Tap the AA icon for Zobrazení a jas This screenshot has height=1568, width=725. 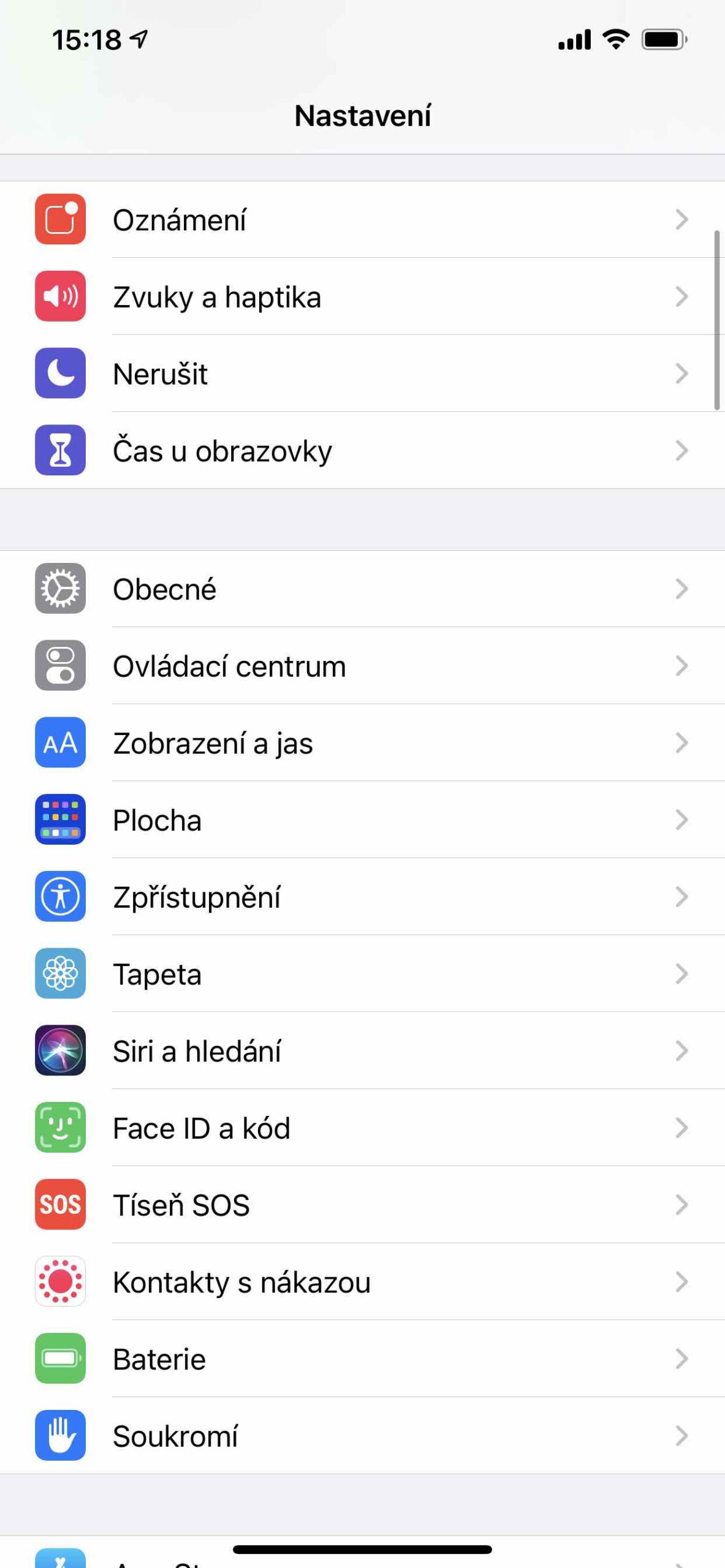click(x=60, y=743)
